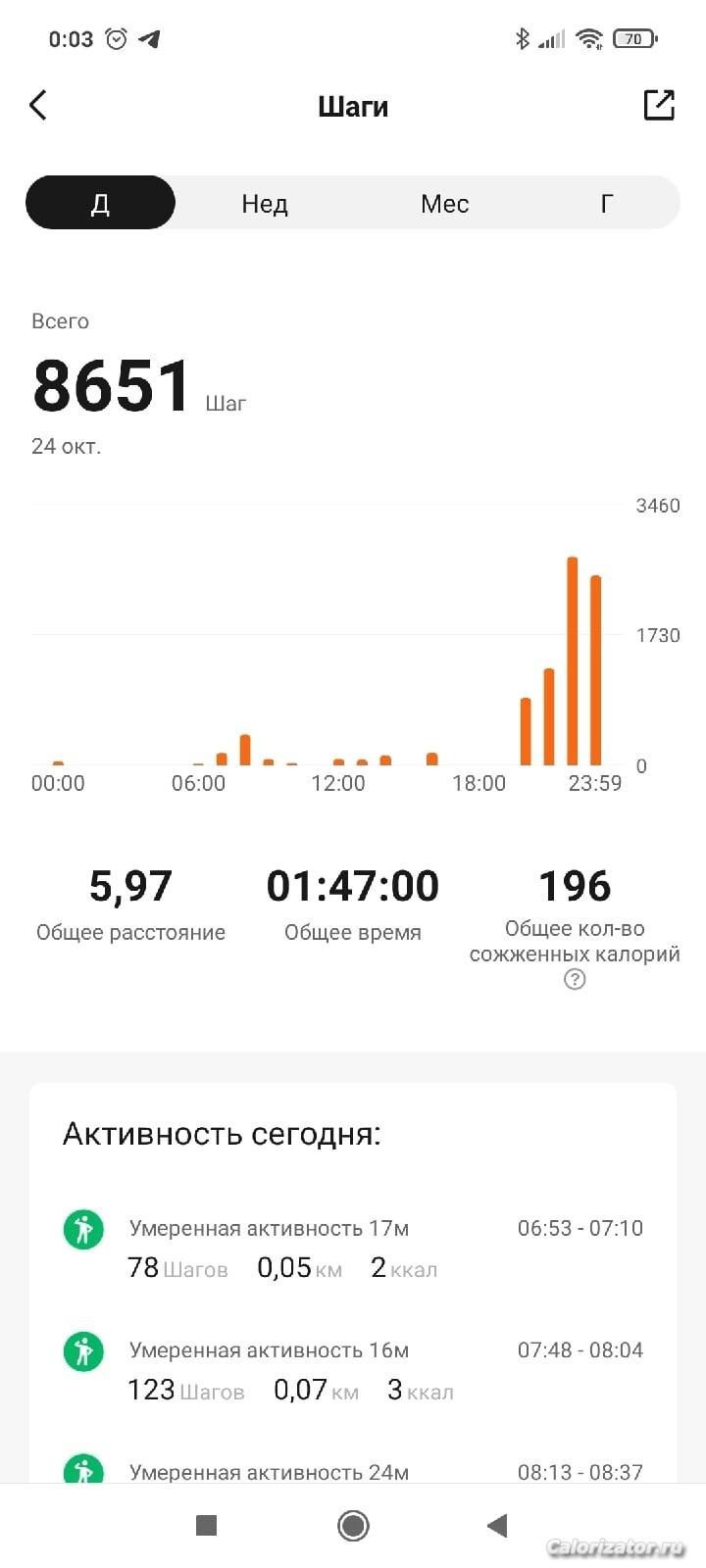This screenshot has height=1568, width=706.
Task: Go back from the Шаги screen
Action: pos(39,105)
